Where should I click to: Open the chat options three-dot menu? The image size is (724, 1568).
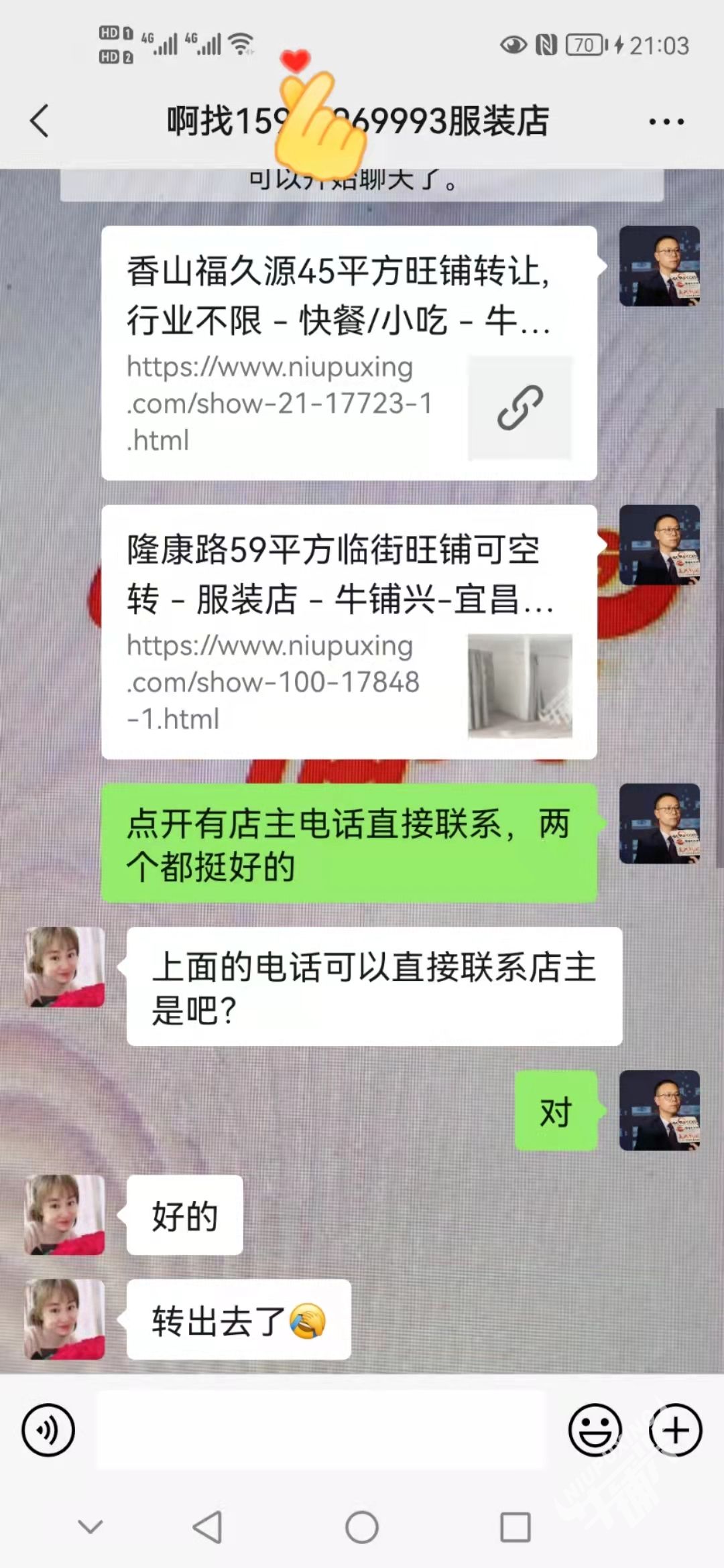coord(666,121)
